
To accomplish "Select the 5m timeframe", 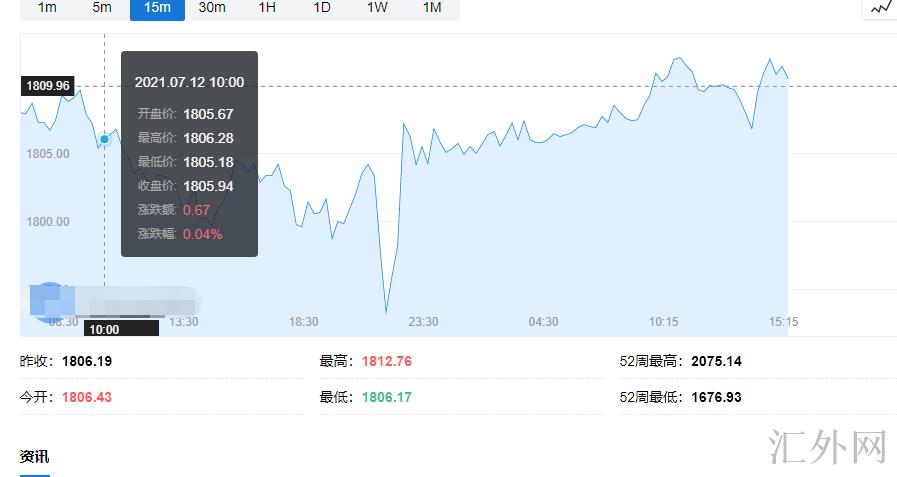I will 102,7.
